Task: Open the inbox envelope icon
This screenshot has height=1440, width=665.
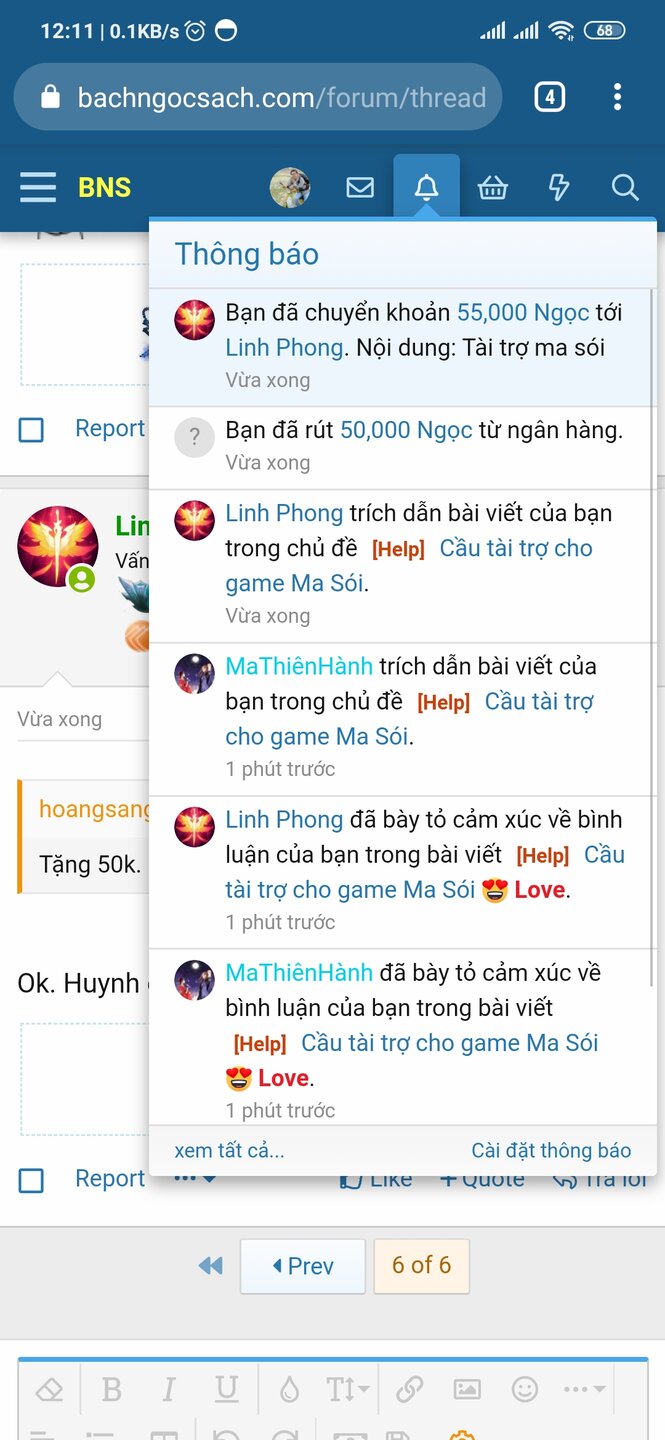Action: pos(360,187)
